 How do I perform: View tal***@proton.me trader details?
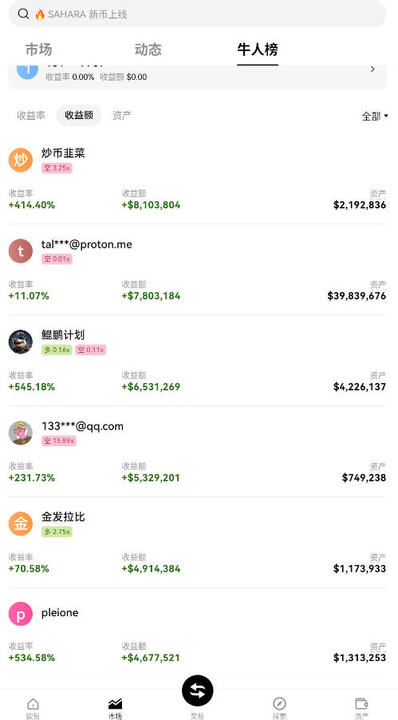tap(197, 270)
